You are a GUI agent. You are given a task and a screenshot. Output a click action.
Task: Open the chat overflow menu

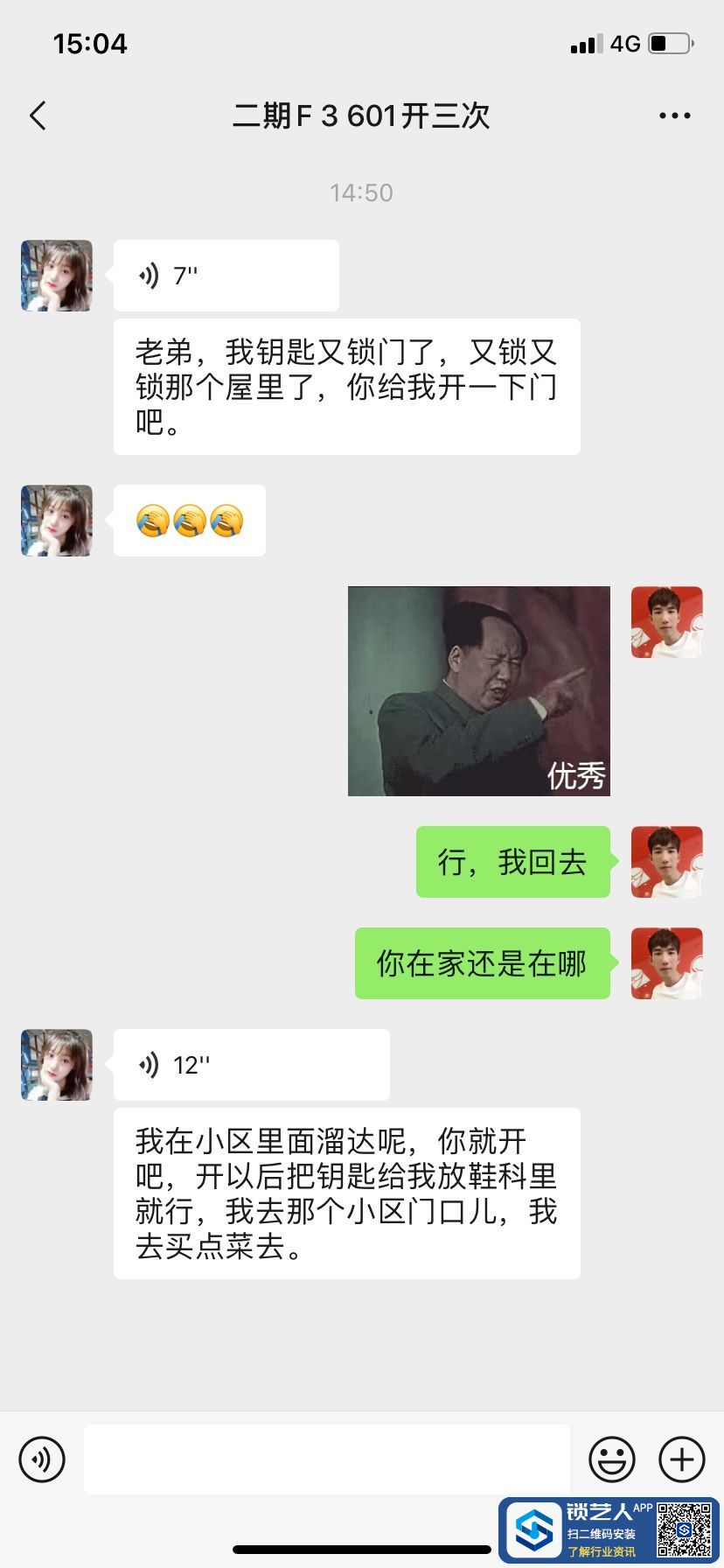click(x=674, y=115)
